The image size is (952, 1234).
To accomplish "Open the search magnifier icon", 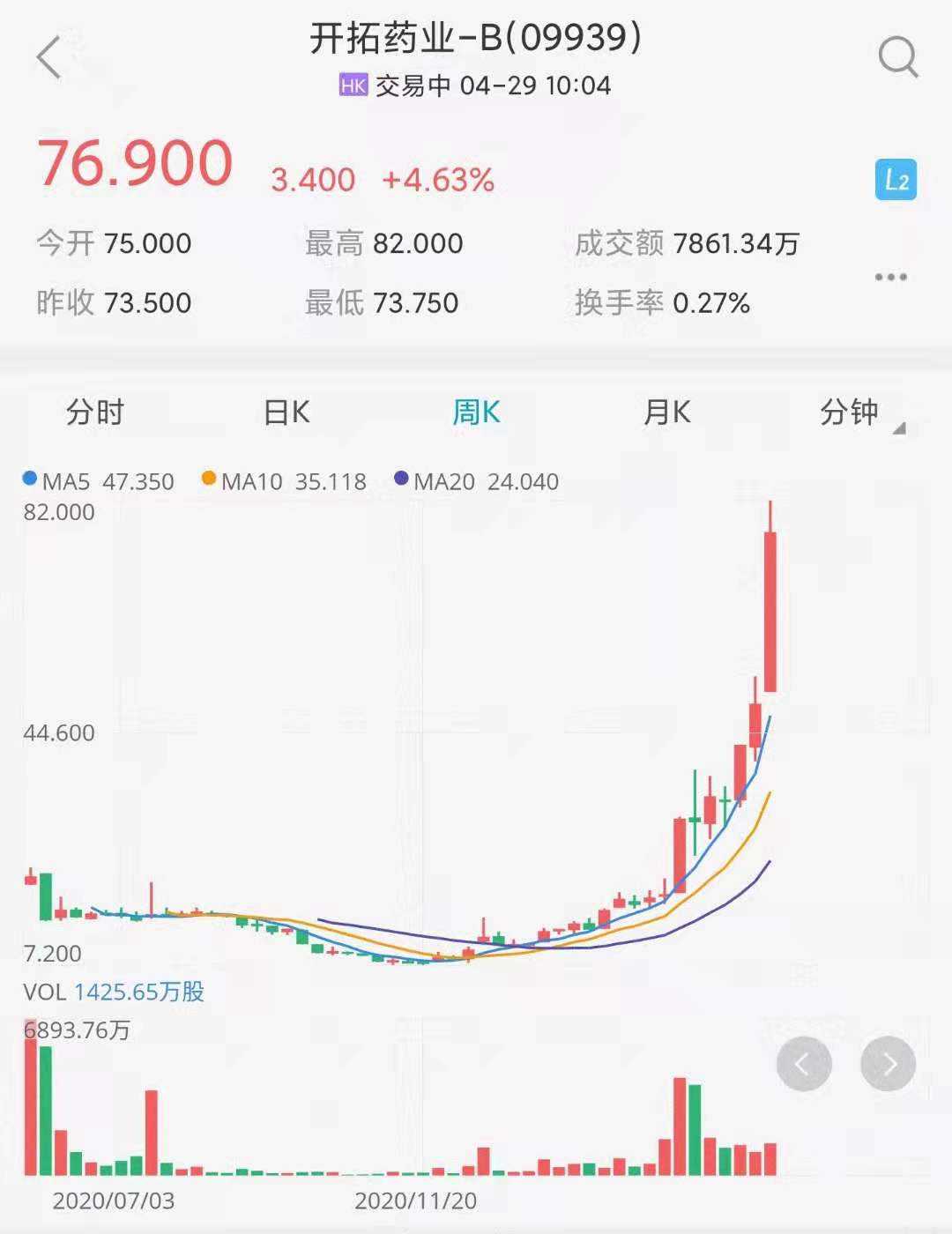I will pyautogui.click(x=896, y=57).
